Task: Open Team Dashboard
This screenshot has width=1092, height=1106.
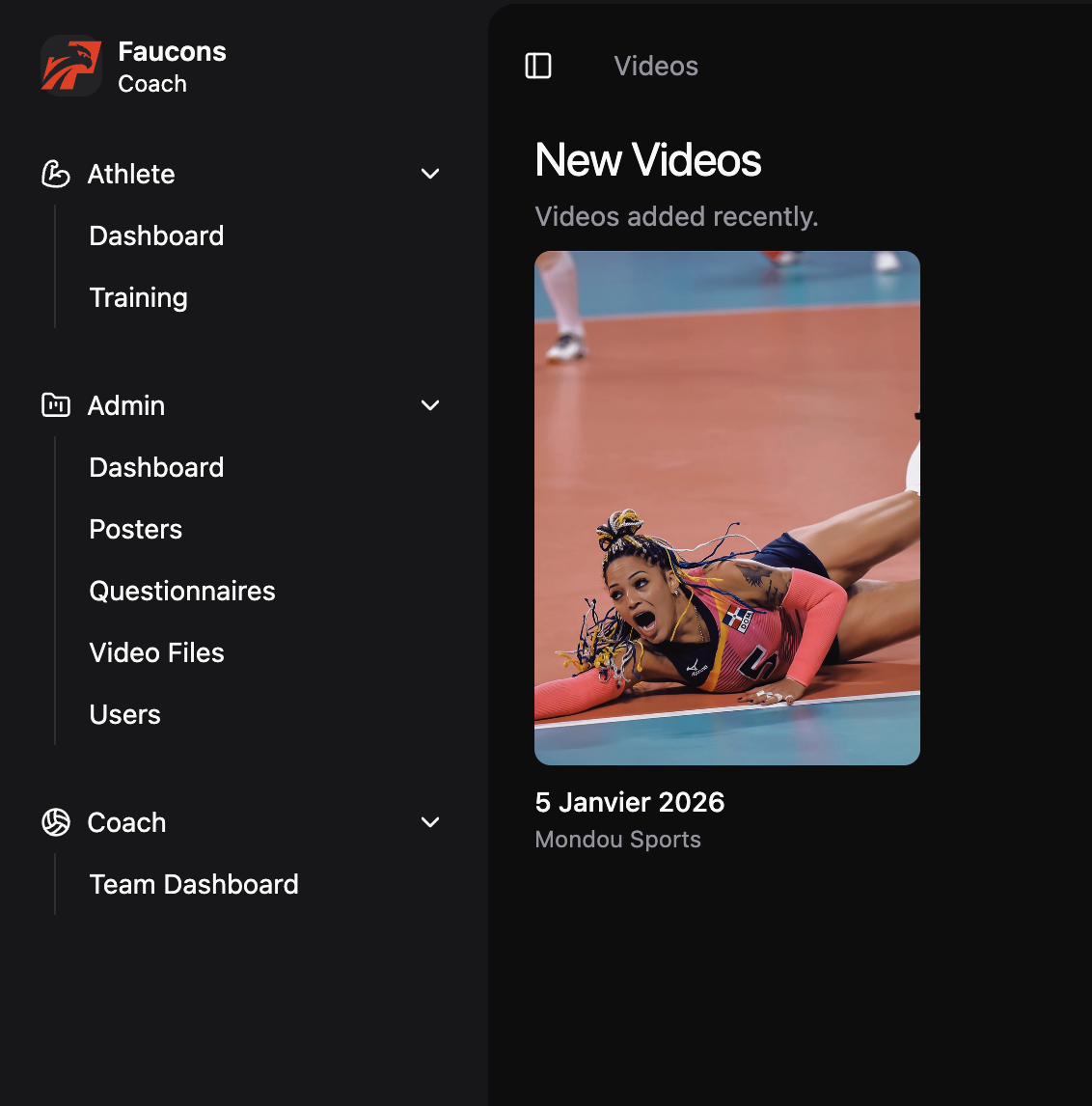Action: click(x=194, y=884)
